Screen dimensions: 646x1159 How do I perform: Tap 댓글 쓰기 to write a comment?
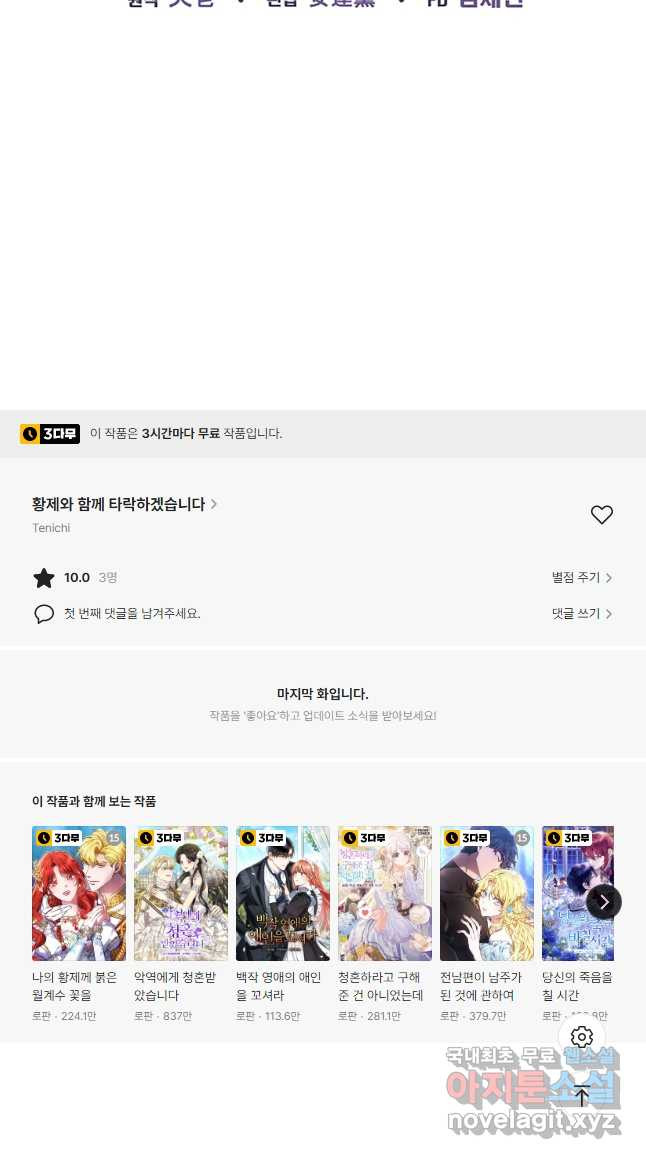click(581, 614)
